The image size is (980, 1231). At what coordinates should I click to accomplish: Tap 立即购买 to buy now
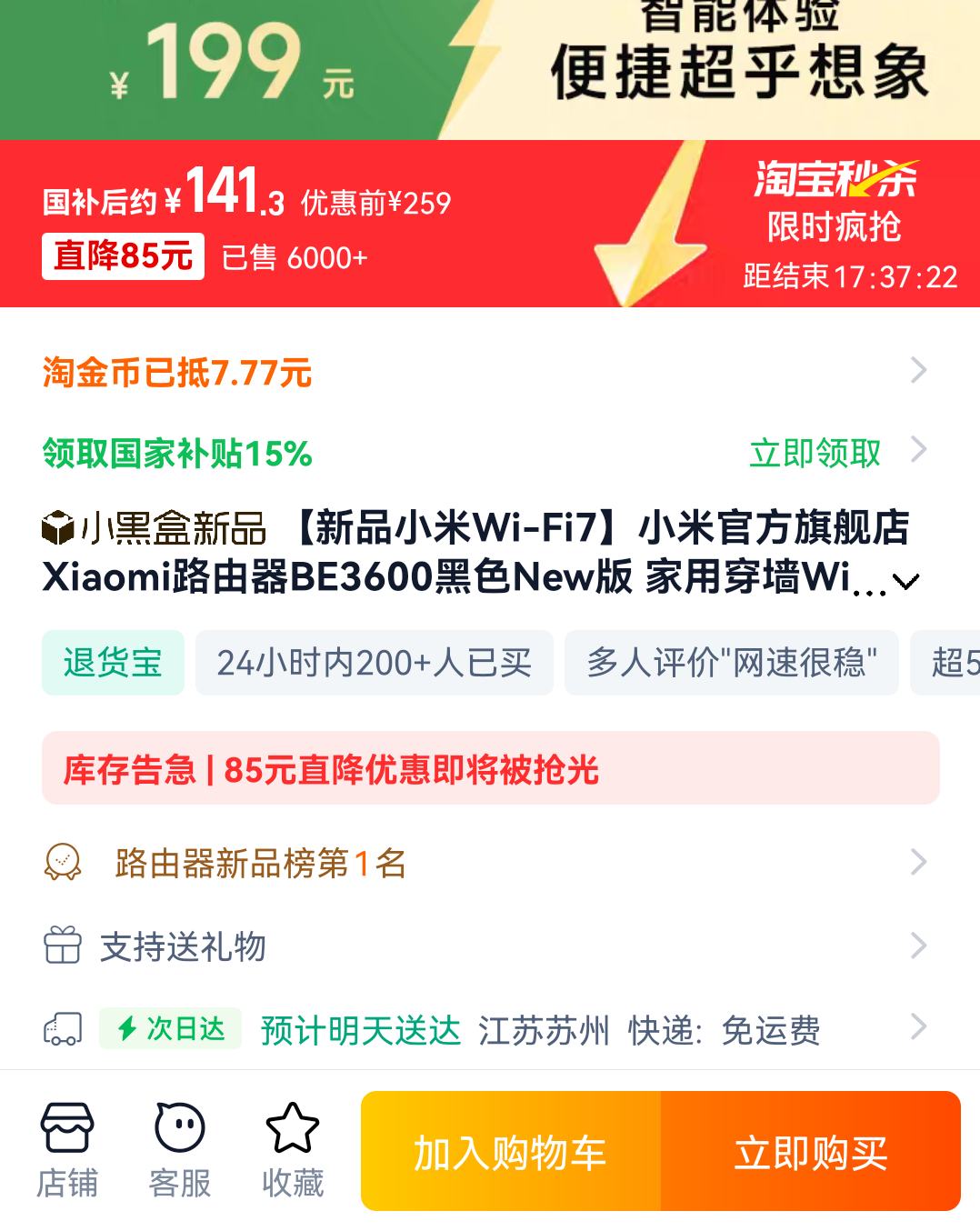pyautogui.click(x=810, y=1152)
